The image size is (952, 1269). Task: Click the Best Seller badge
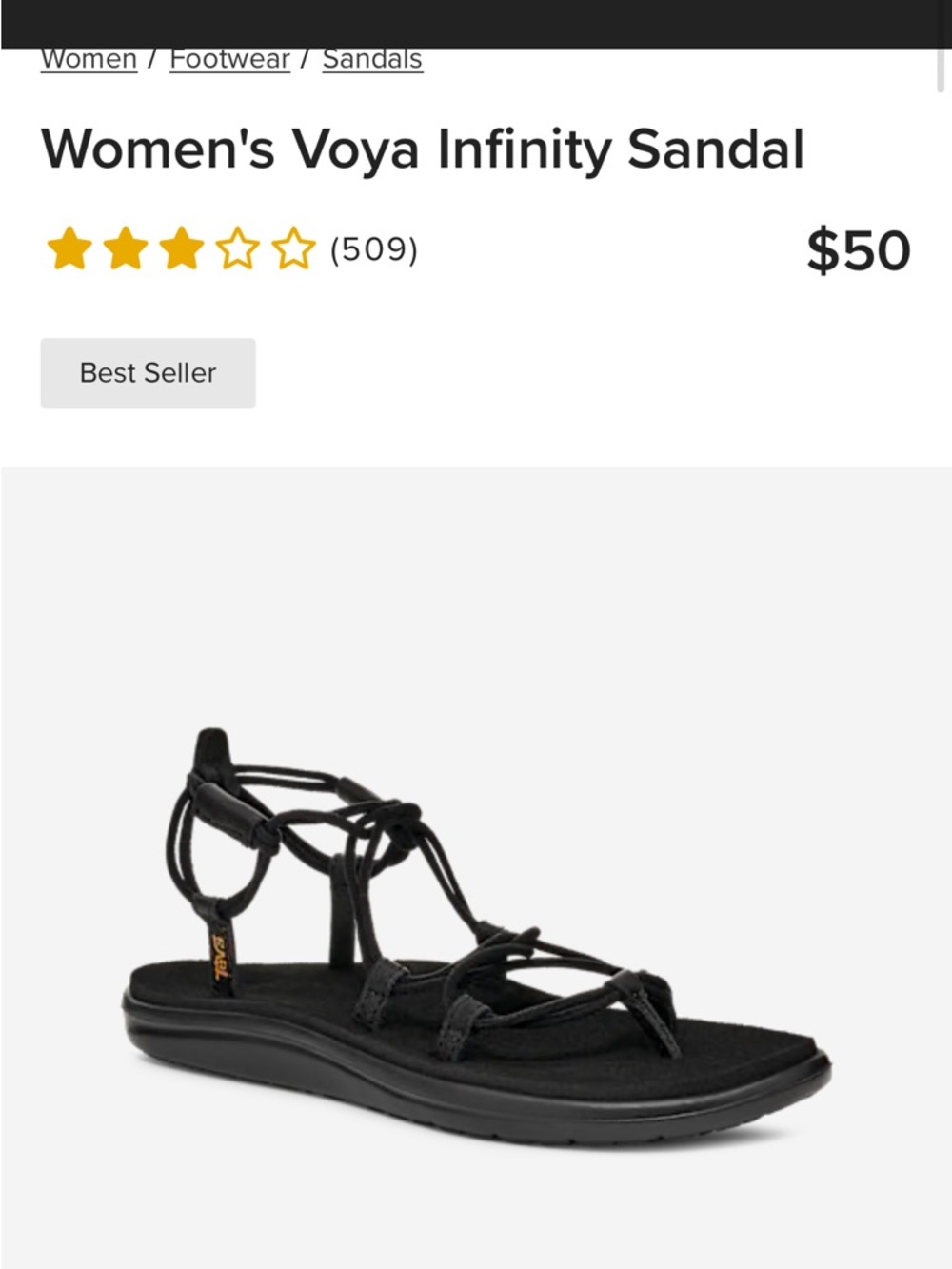[147, 373]
